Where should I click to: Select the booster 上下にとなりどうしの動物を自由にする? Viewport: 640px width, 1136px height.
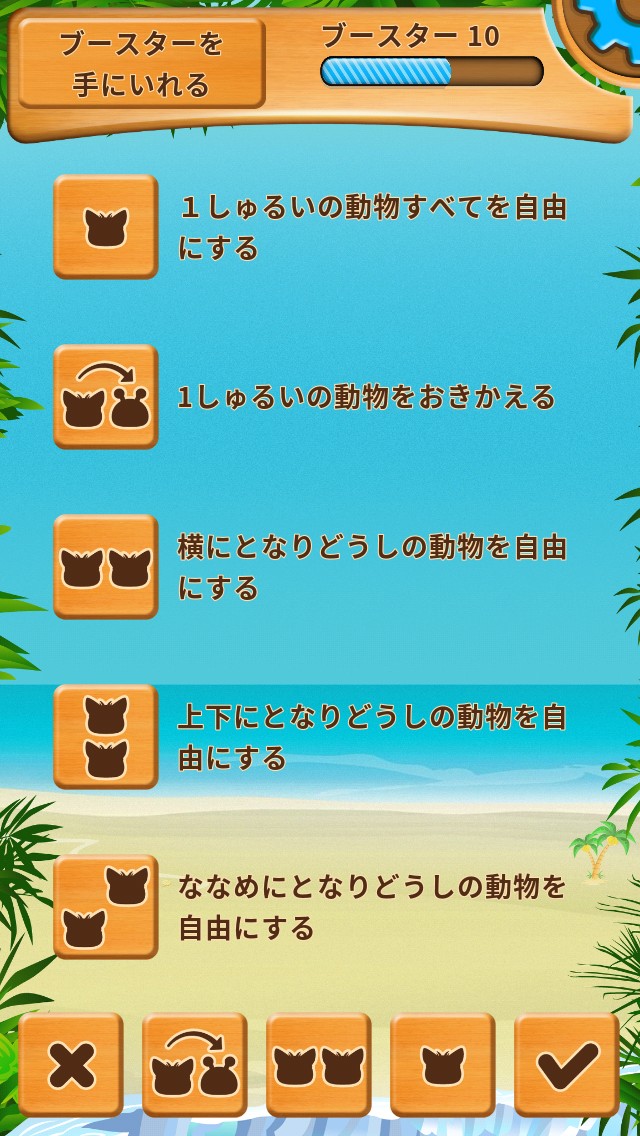pyautogui.click(x=105, y=736)
